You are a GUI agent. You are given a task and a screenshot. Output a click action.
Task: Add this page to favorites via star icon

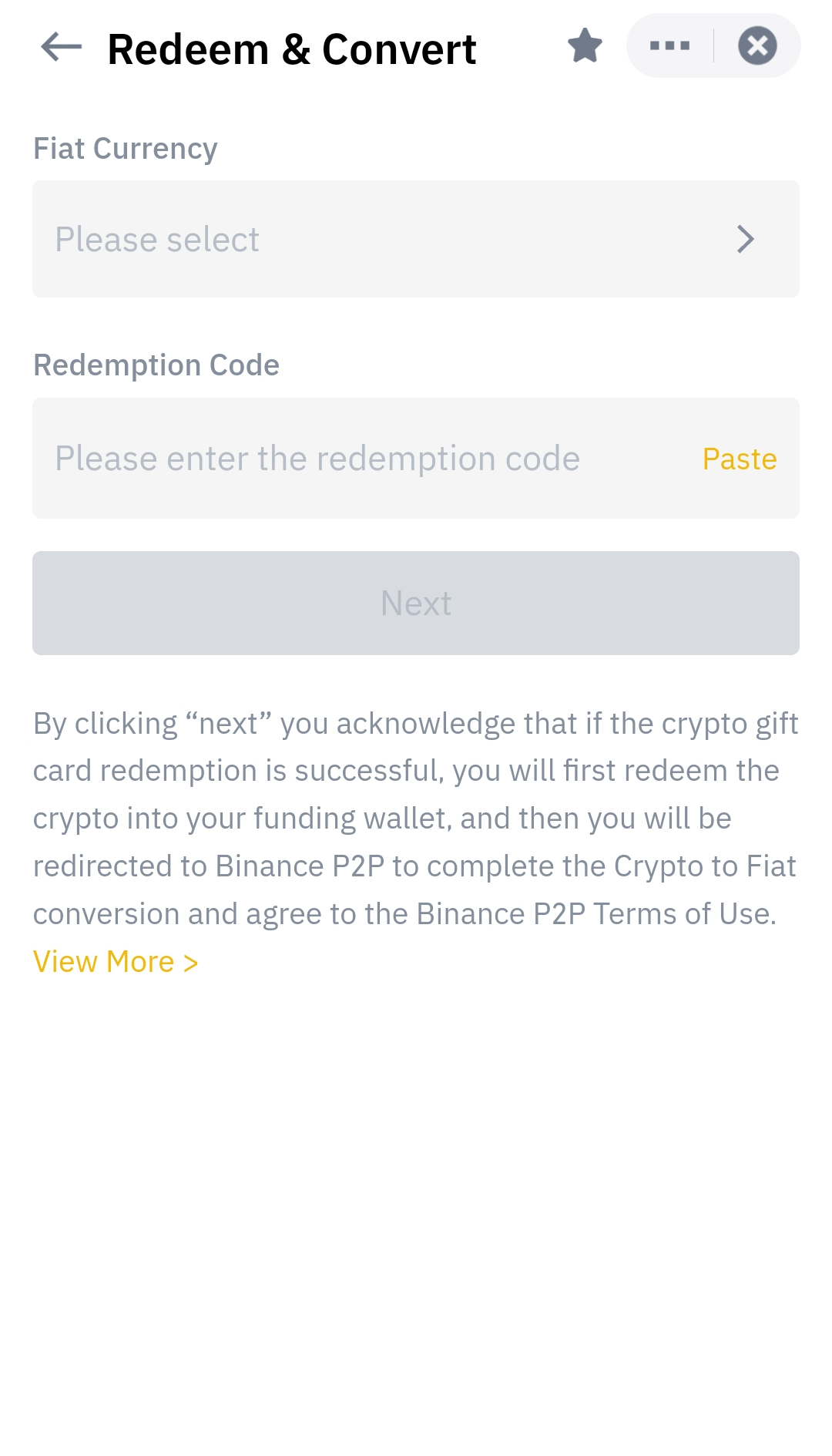585,45
